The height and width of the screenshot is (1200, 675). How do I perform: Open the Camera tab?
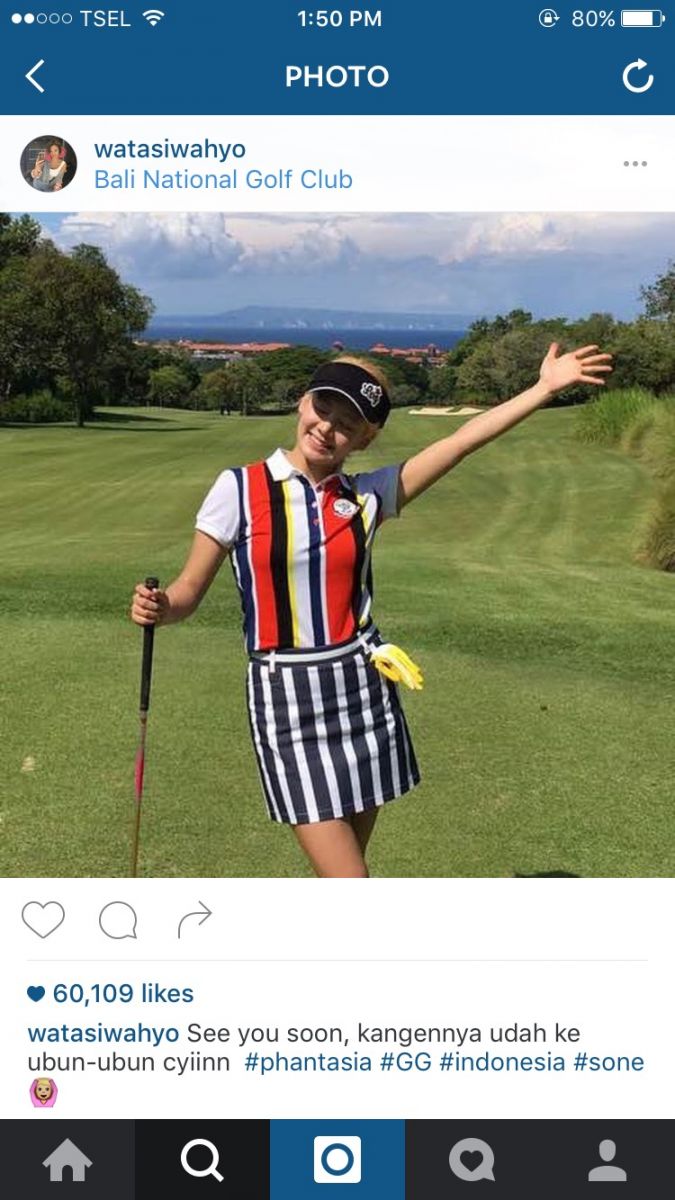(x=337, y=1160)
